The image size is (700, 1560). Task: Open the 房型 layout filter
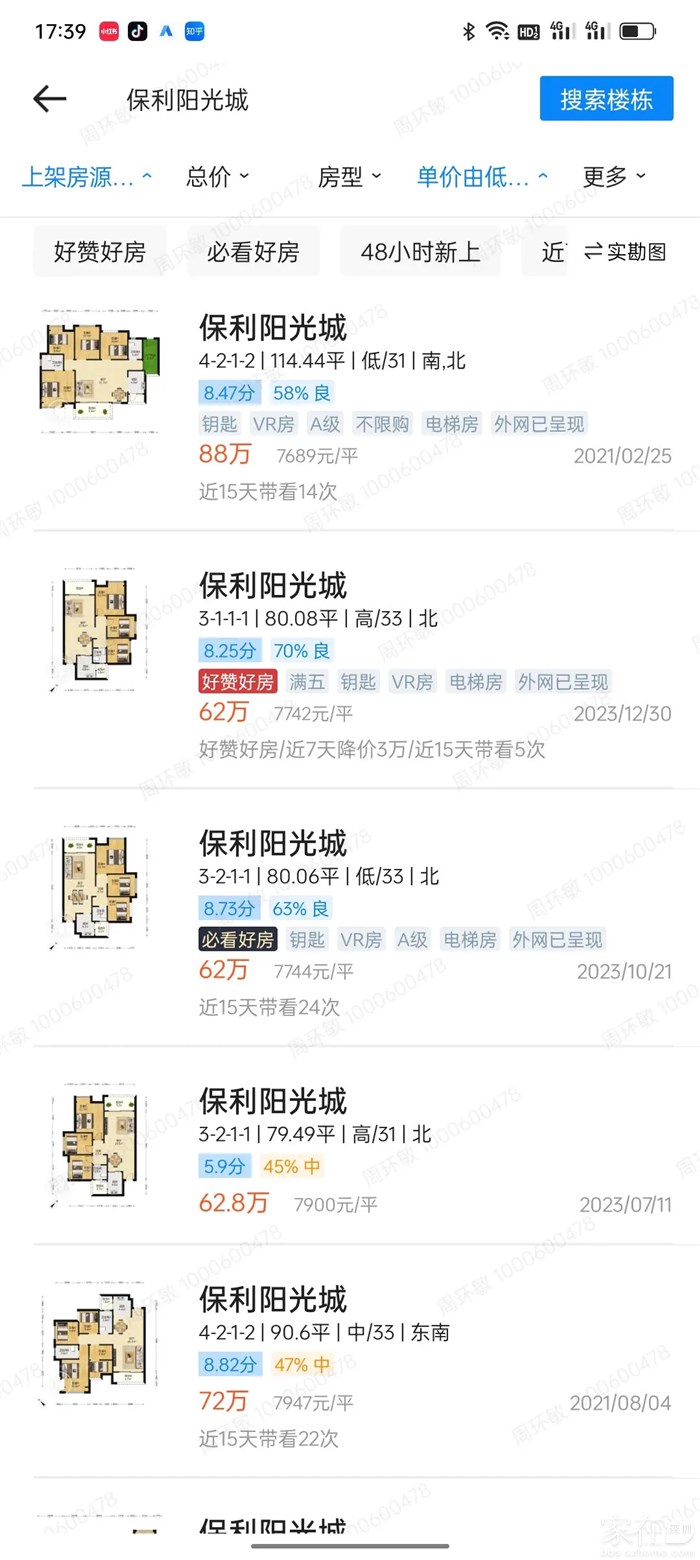[349, 177]
